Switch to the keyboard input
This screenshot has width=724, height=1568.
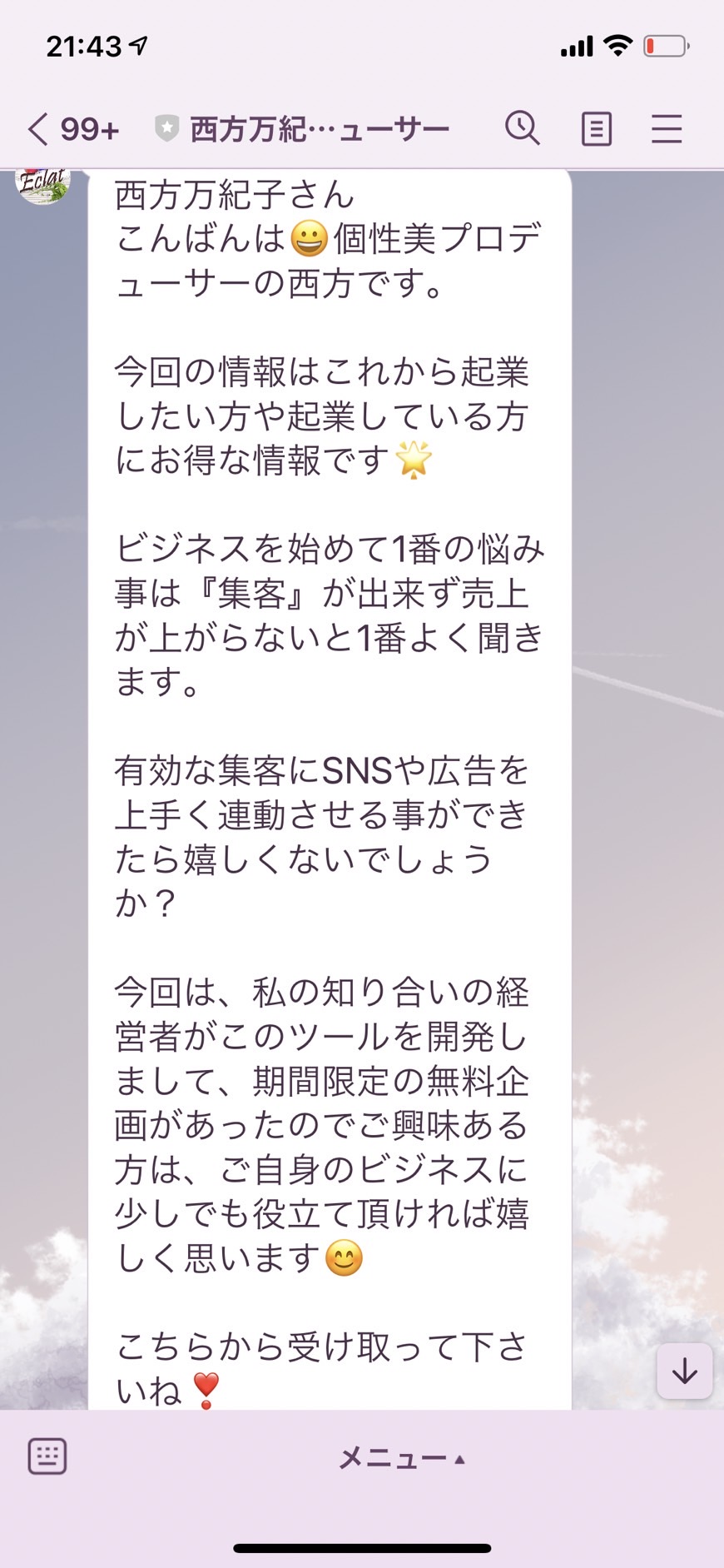coord(47,1456)
